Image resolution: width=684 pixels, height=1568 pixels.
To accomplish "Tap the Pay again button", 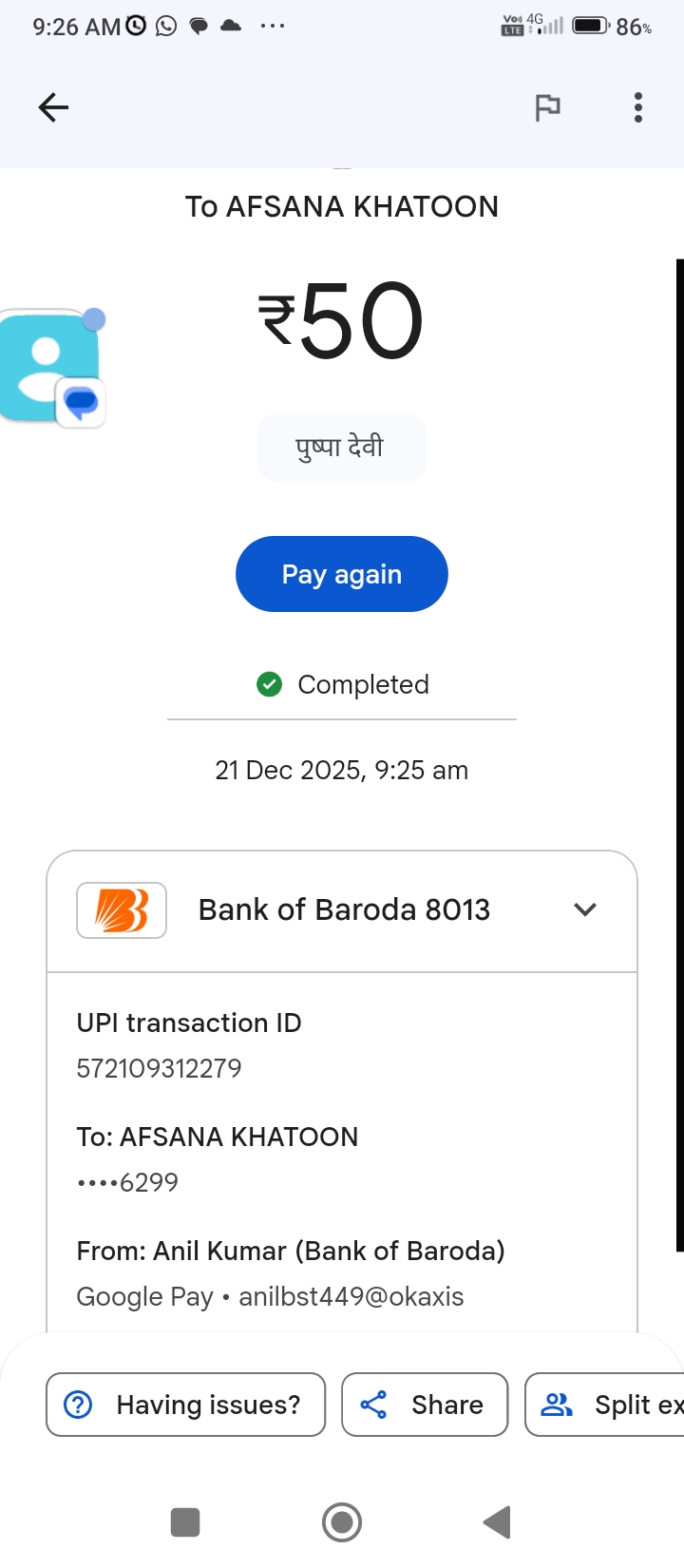I will click(341, 574).
